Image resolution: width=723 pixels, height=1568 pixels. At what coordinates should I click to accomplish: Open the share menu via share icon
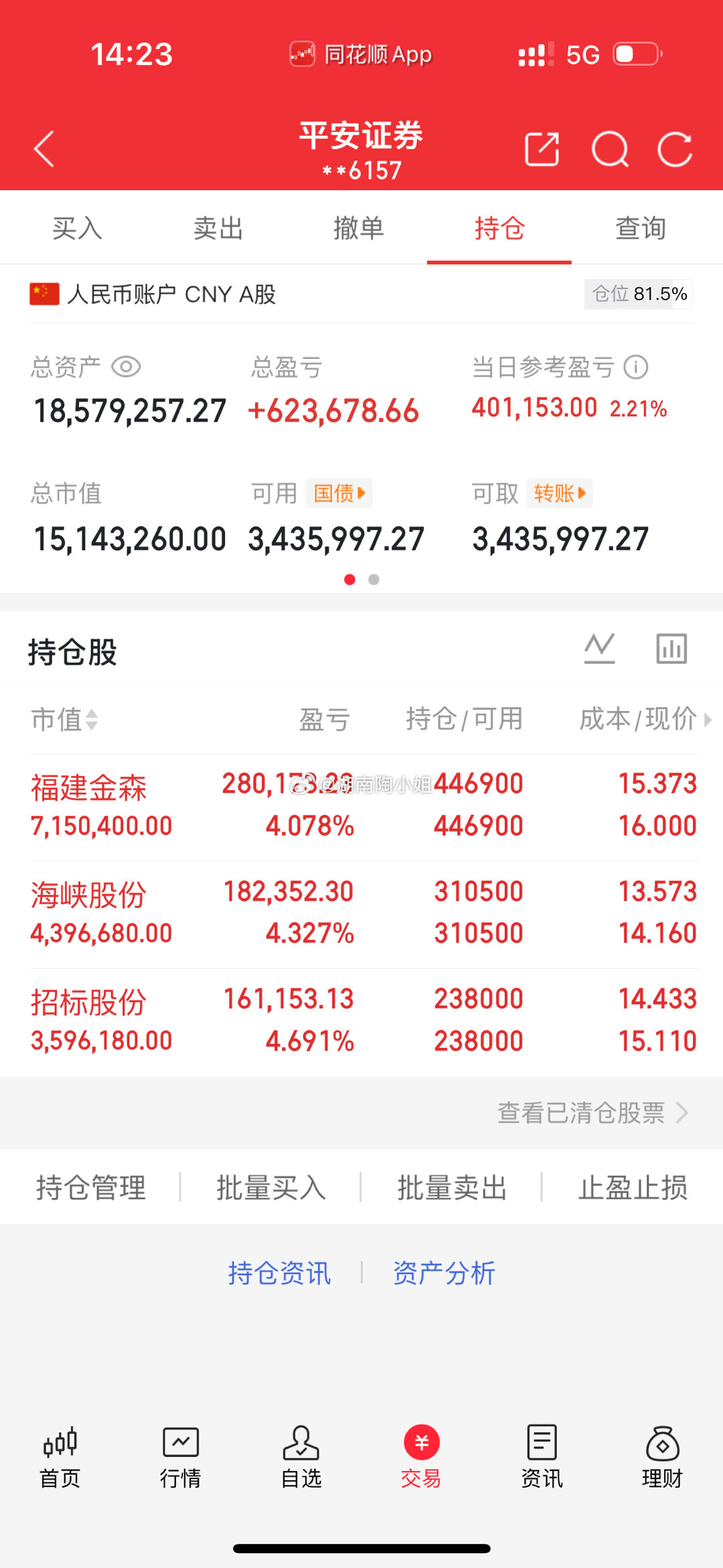[542, 149]
